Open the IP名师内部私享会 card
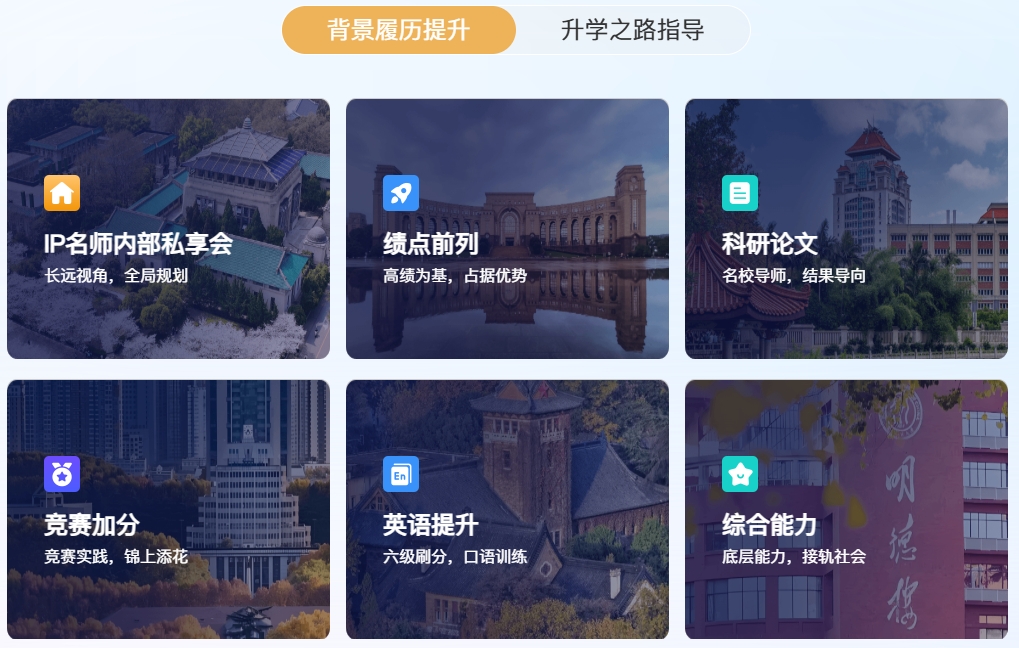This screenshot has width=1019, height=648. 168,229
